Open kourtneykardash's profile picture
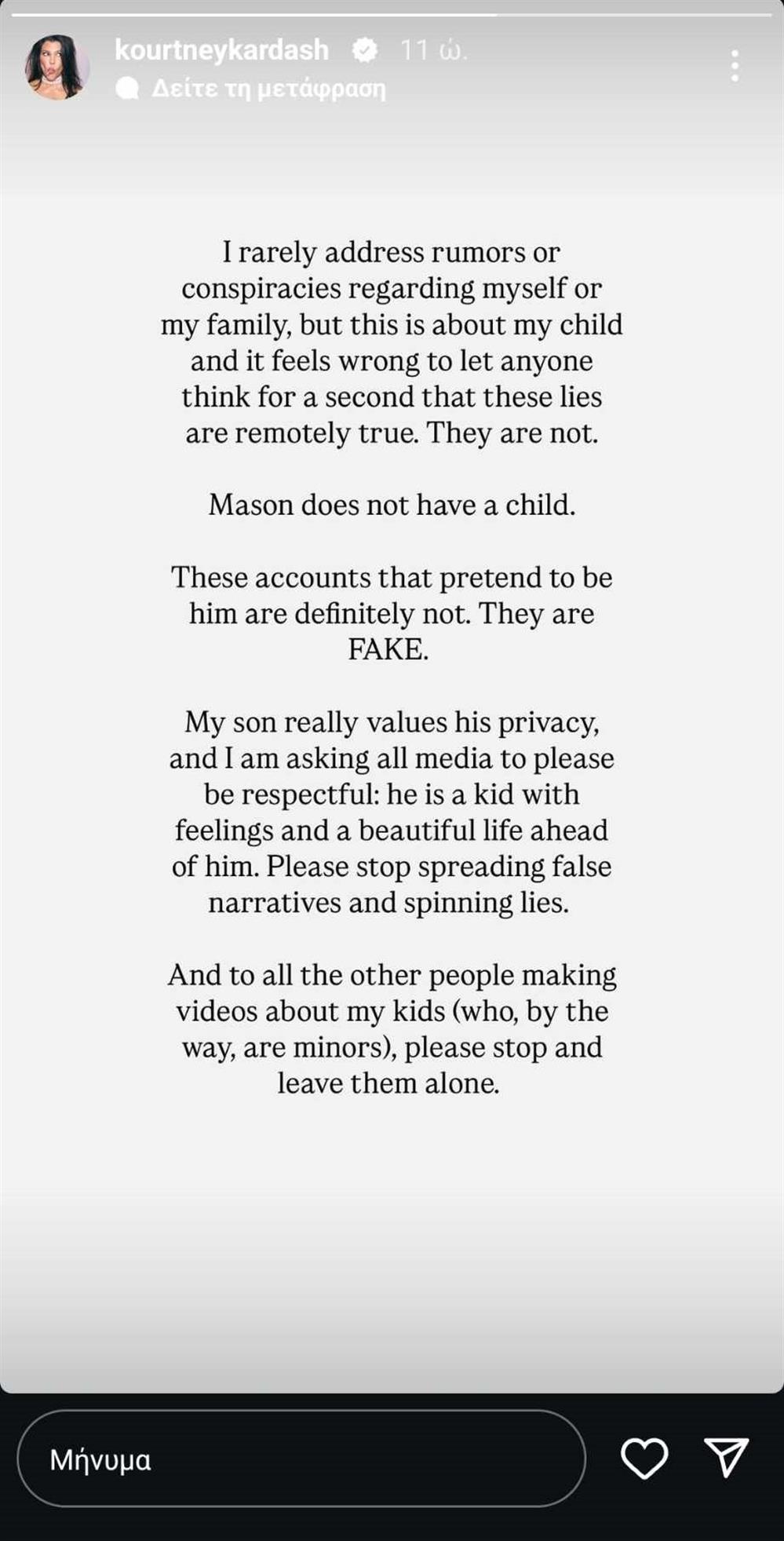 pos(56,68)
